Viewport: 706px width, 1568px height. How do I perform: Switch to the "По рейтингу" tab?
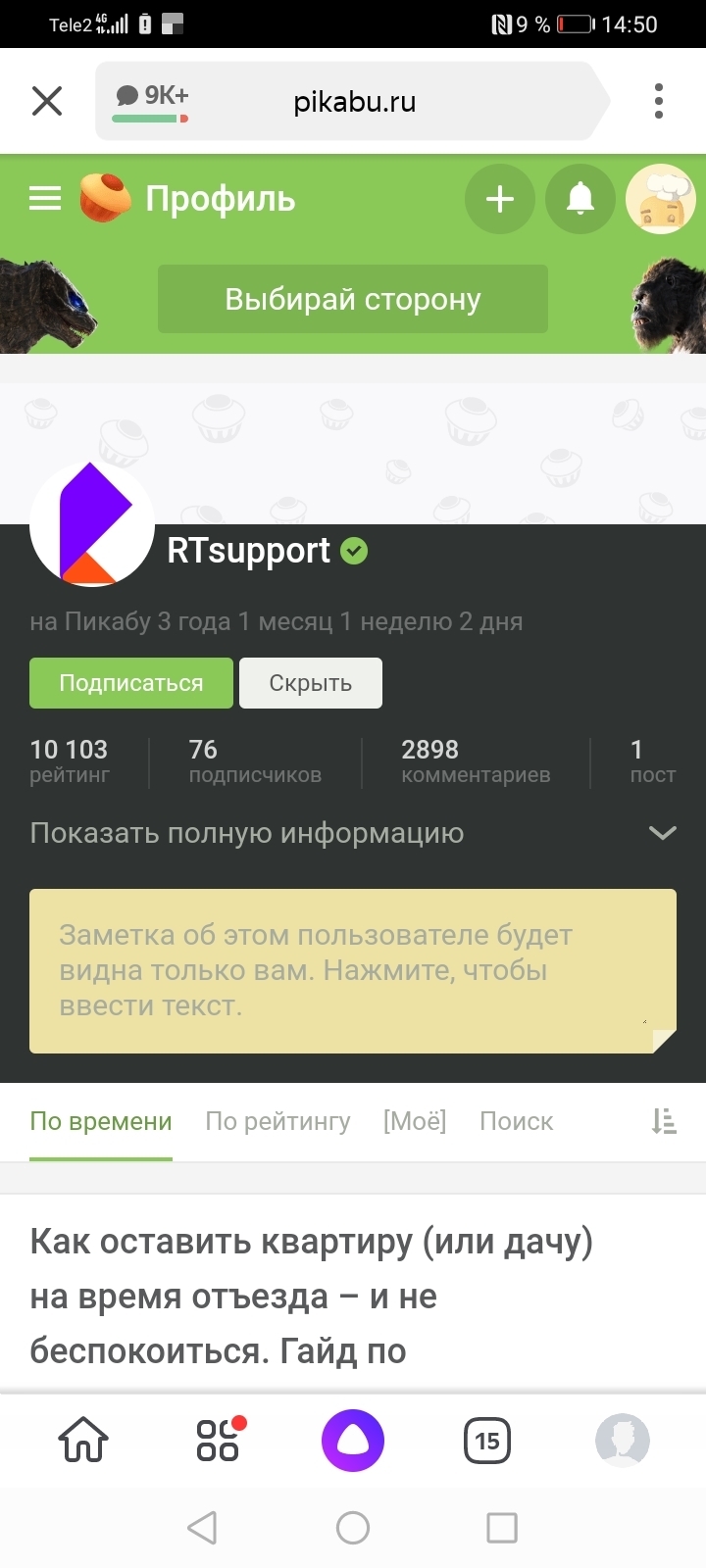(277, 1121)
